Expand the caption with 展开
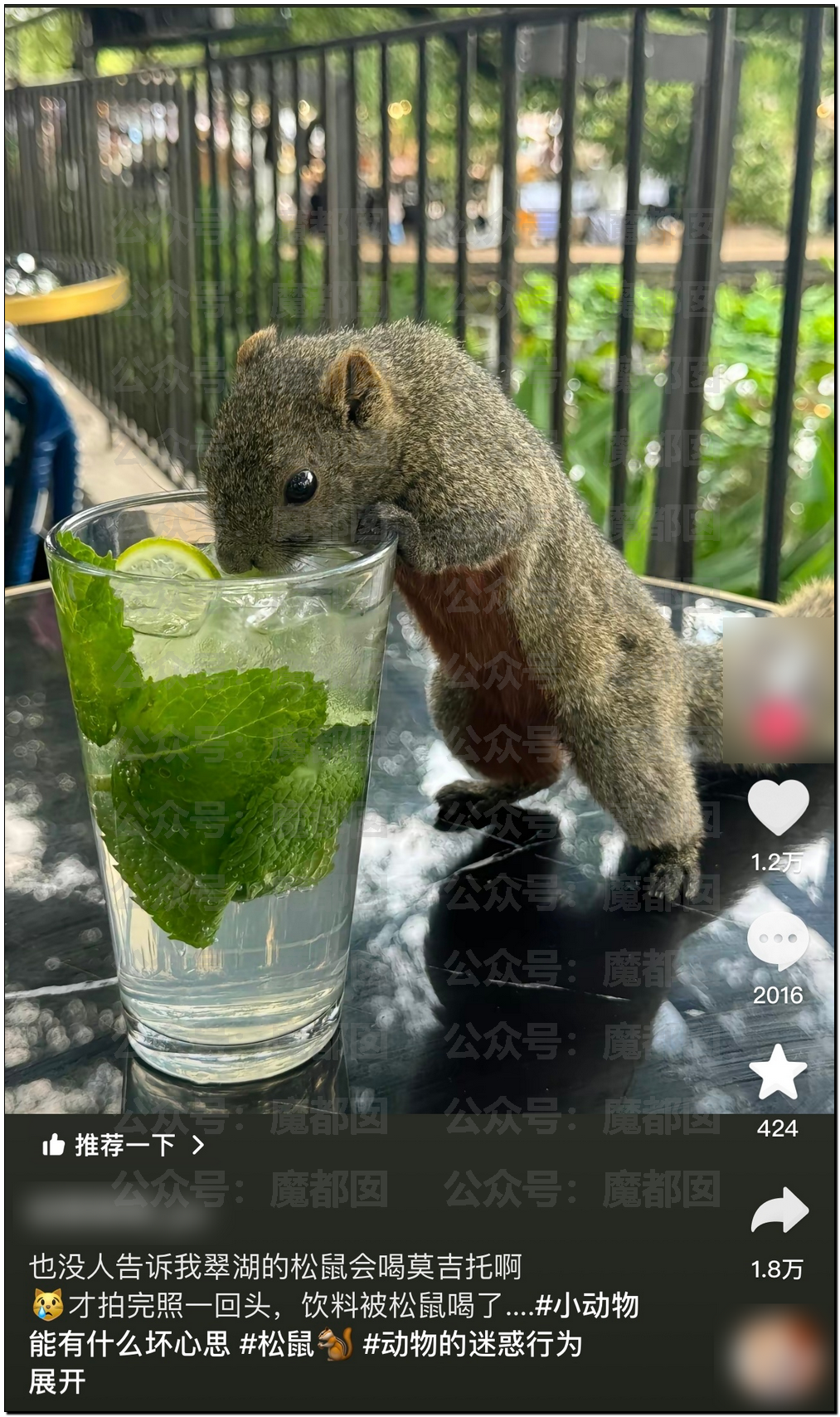 57,1382
